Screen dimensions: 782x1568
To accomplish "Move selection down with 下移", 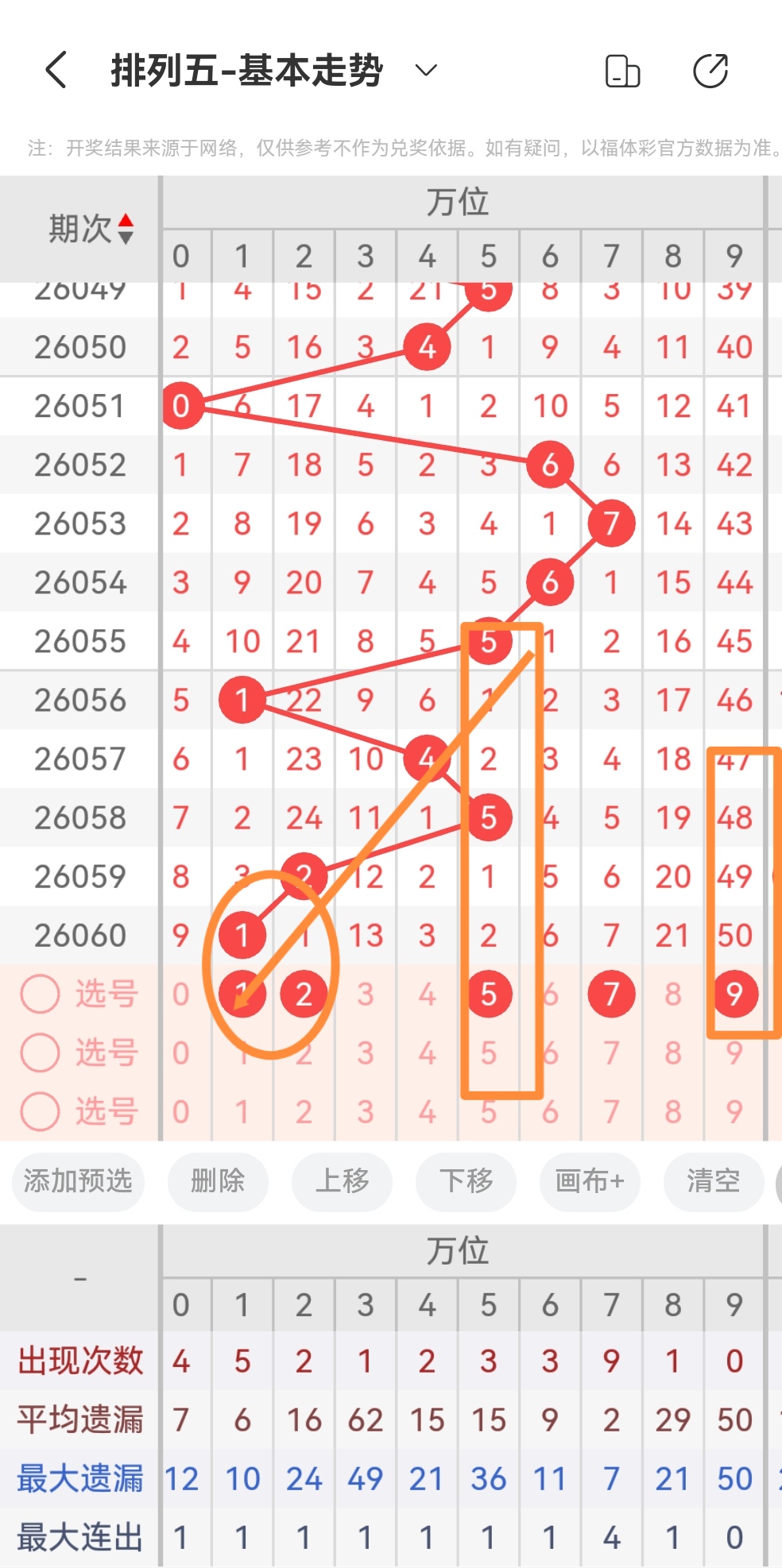I will point(466,1183).
